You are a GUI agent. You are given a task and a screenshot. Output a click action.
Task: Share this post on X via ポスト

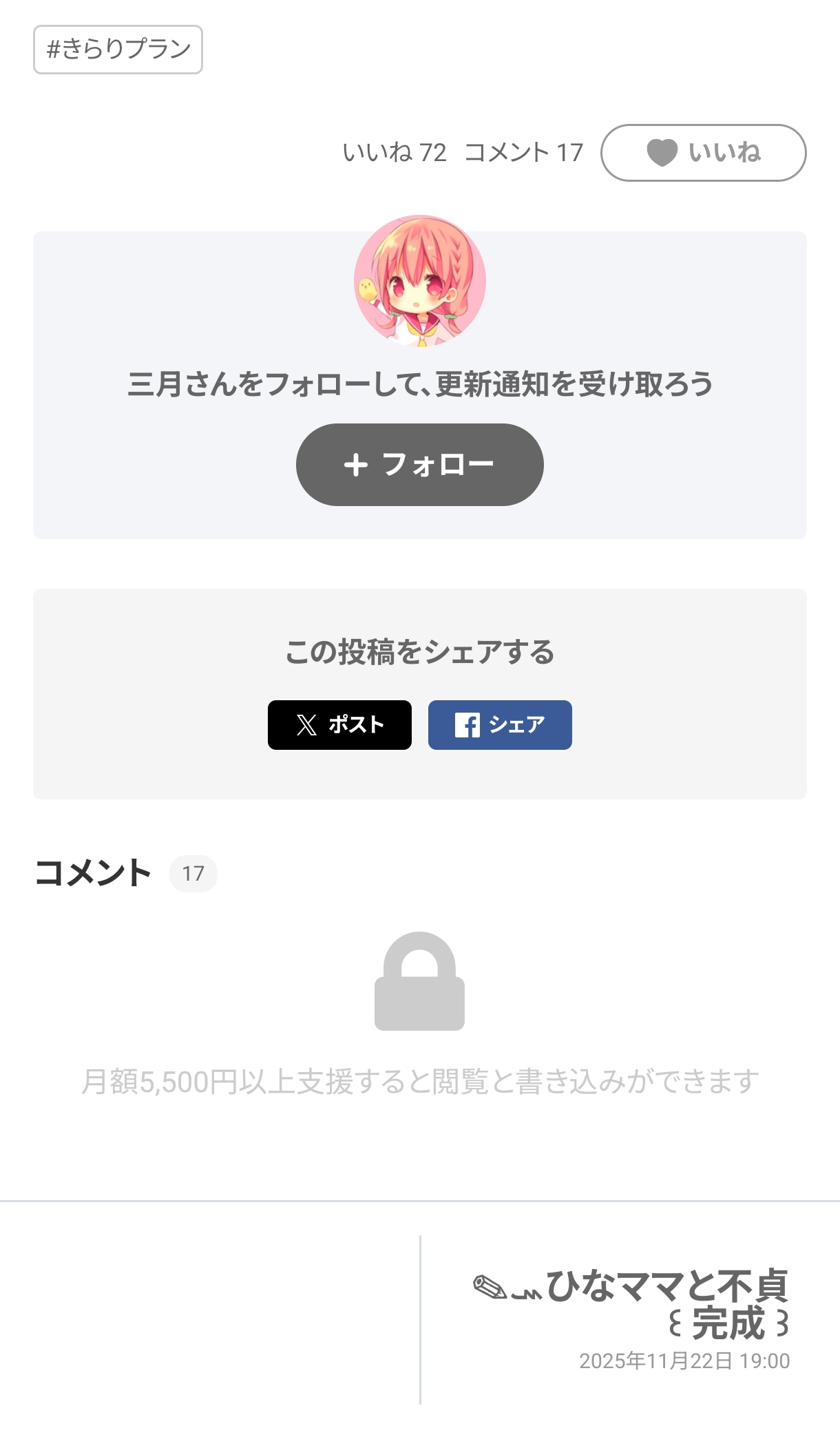(339, 725)
